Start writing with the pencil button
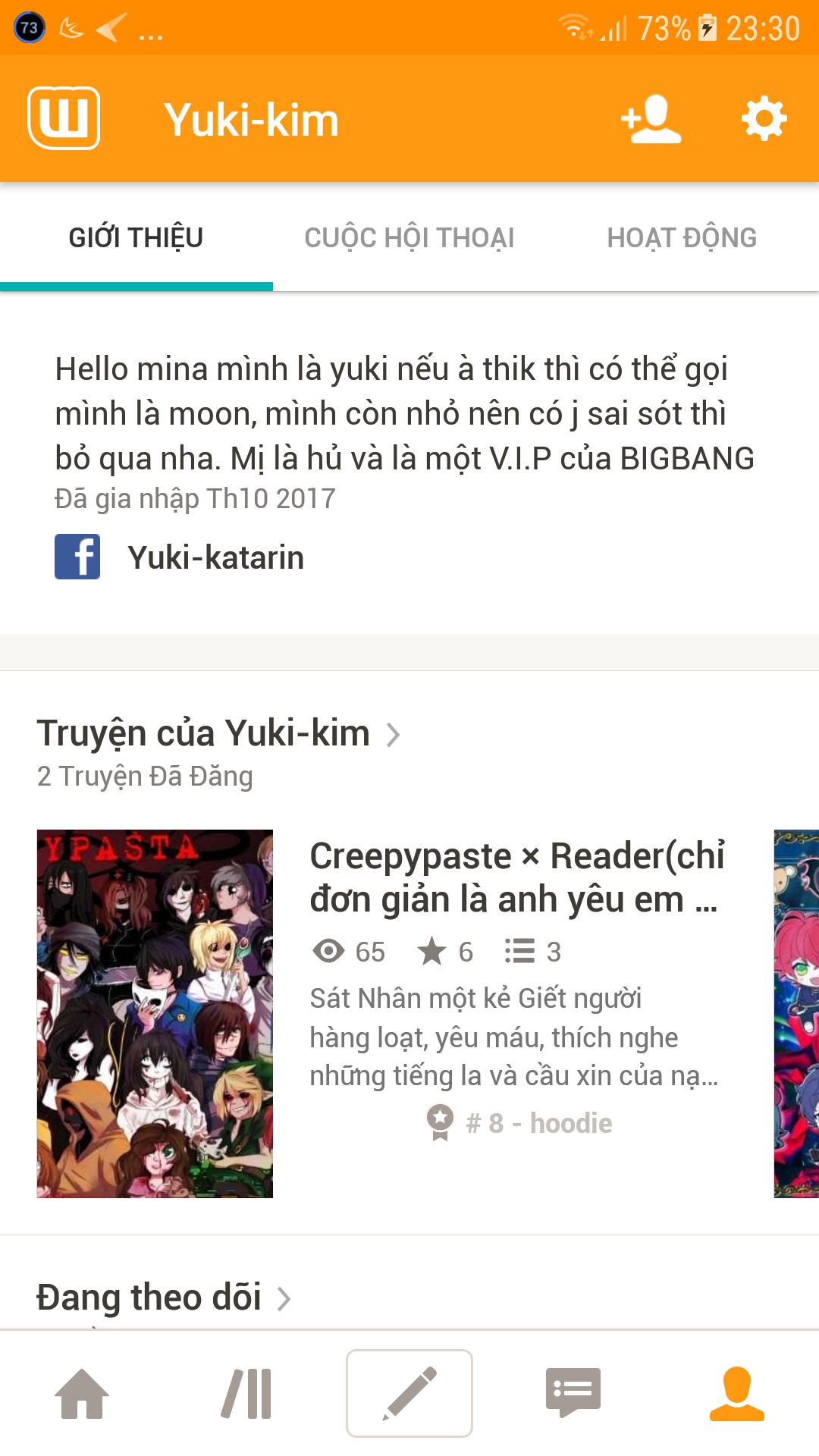This screenshot has height=1456, width=819. [409, 1394]
